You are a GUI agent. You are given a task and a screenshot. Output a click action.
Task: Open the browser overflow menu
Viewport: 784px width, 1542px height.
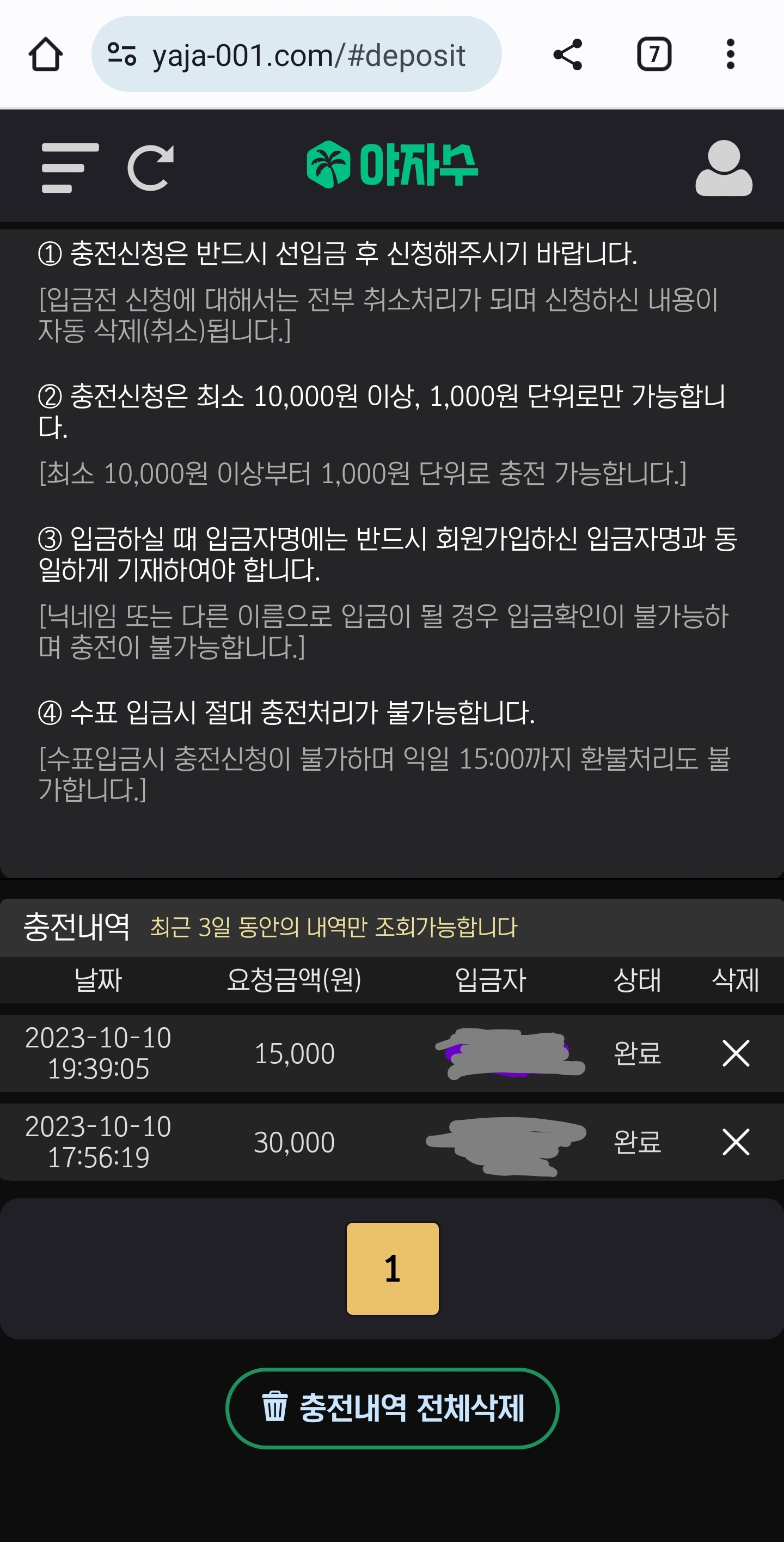coord(730,54)
